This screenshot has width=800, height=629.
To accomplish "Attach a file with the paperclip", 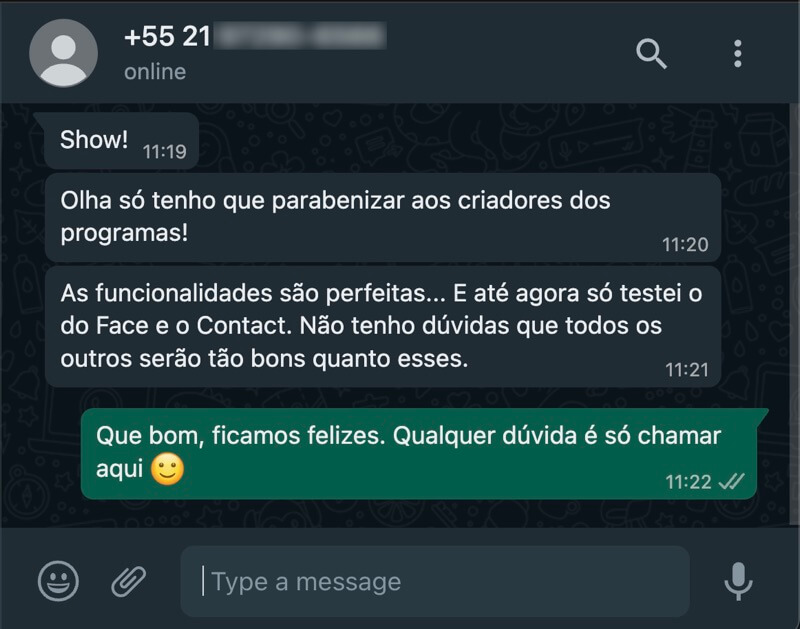I will click(128, 581).
